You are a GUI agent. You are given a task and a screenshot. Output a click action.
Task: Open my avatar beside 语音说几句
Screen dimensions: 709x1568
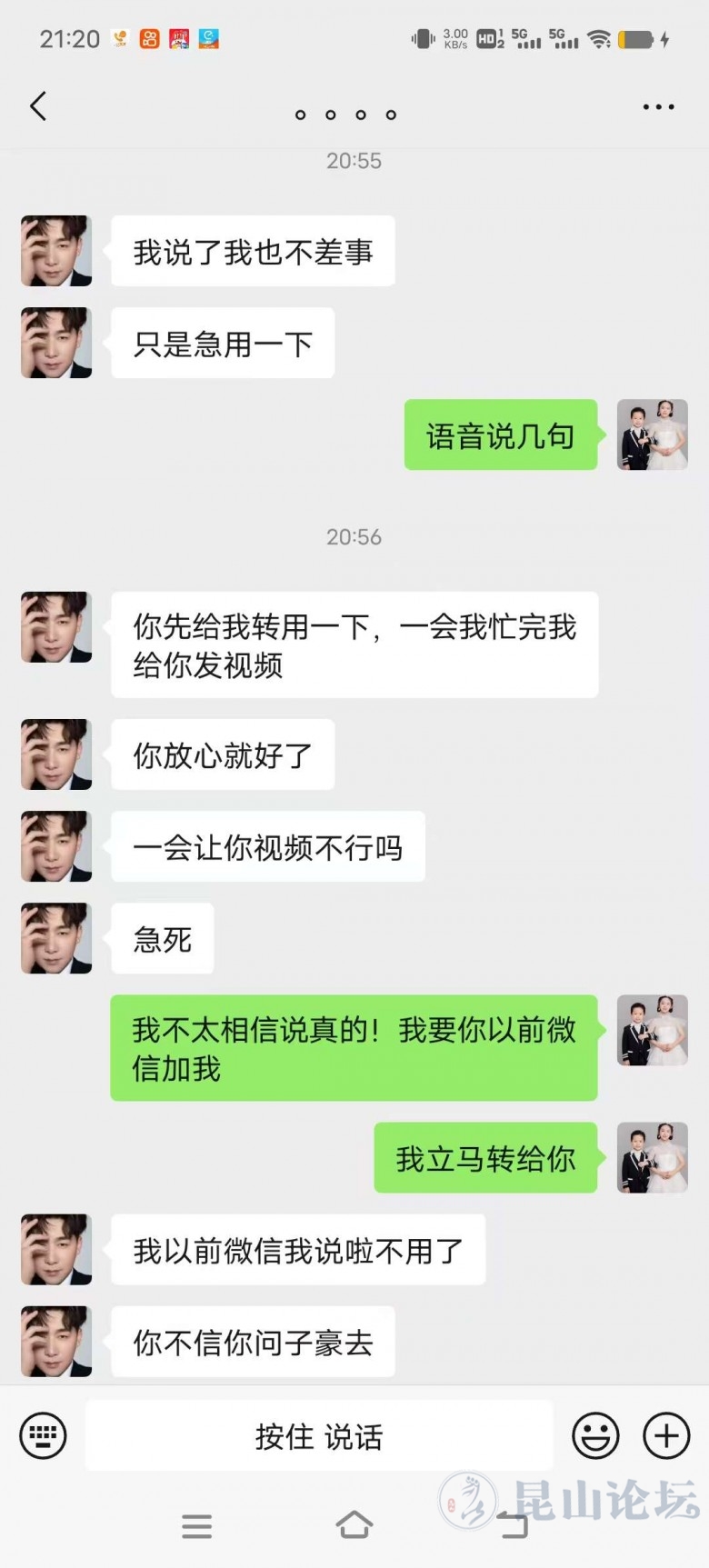[652, 434]
